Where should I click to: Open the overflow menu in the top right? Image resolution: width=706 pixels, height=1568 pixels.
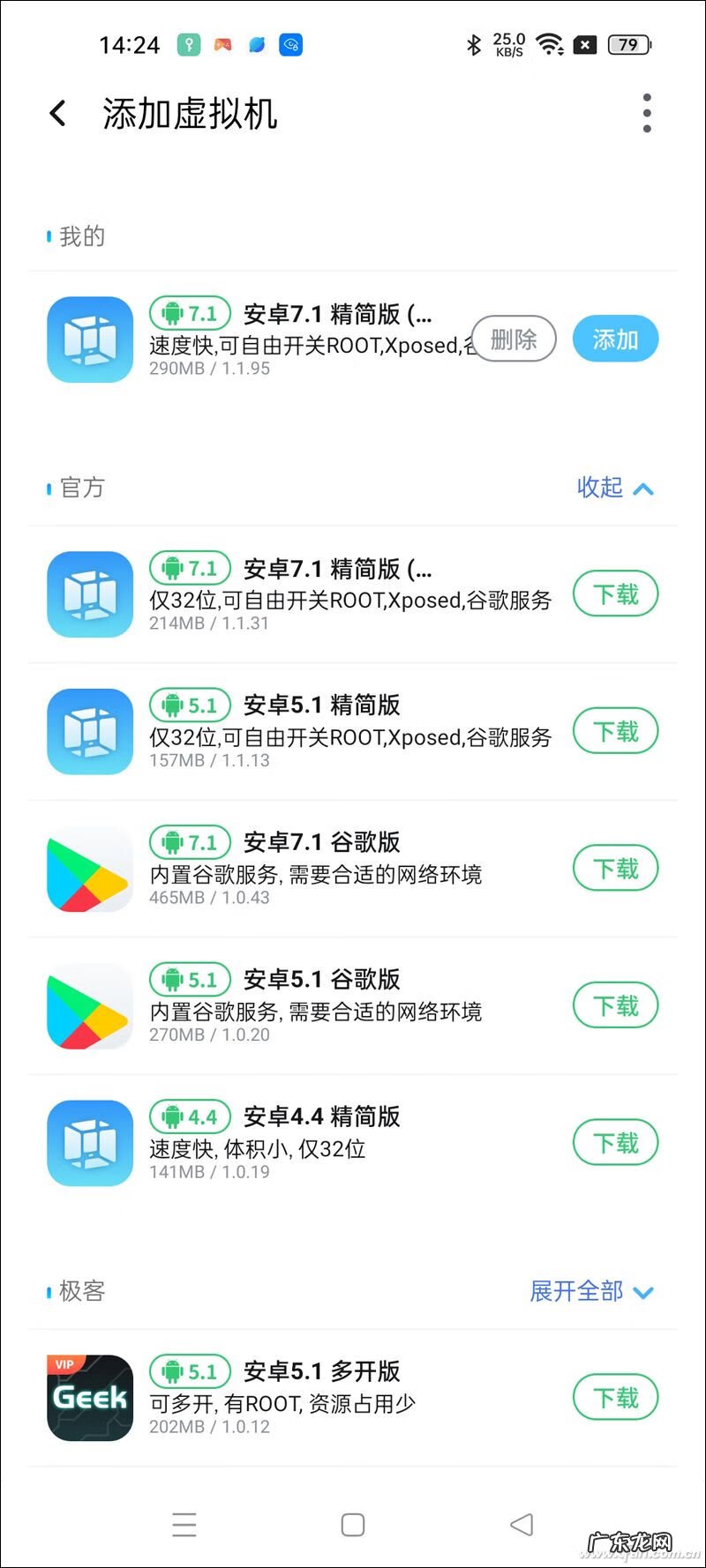pos(646,113)
